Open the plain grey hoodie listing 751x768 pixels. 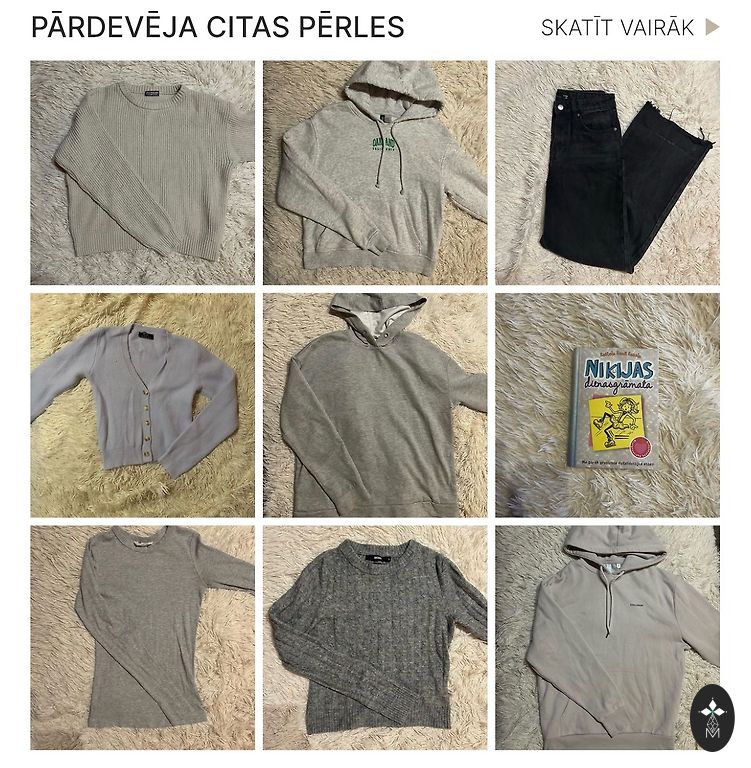tap(375, 405)
